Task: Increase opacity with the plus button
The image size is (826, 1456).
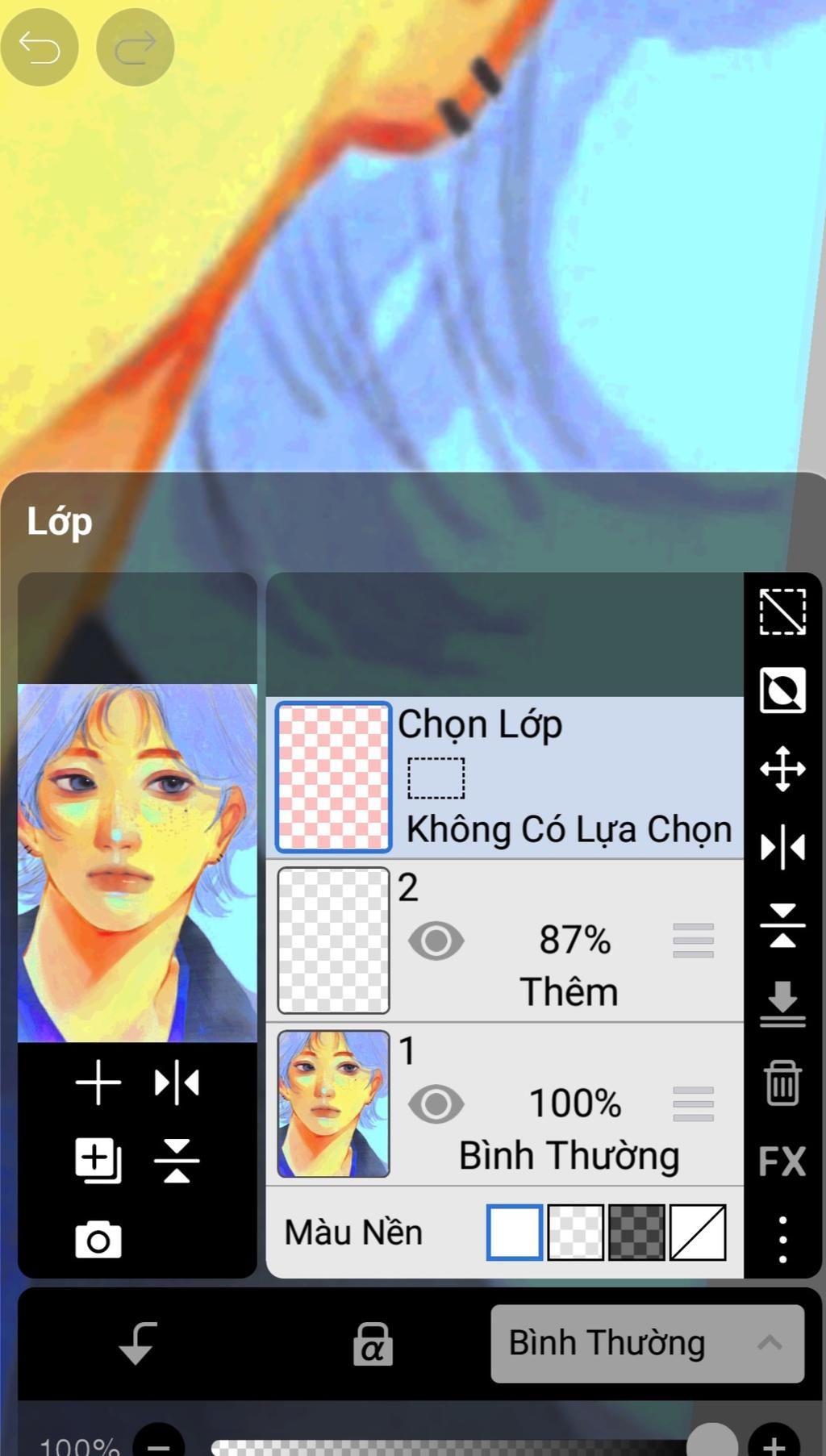Action: point(774,1442)
